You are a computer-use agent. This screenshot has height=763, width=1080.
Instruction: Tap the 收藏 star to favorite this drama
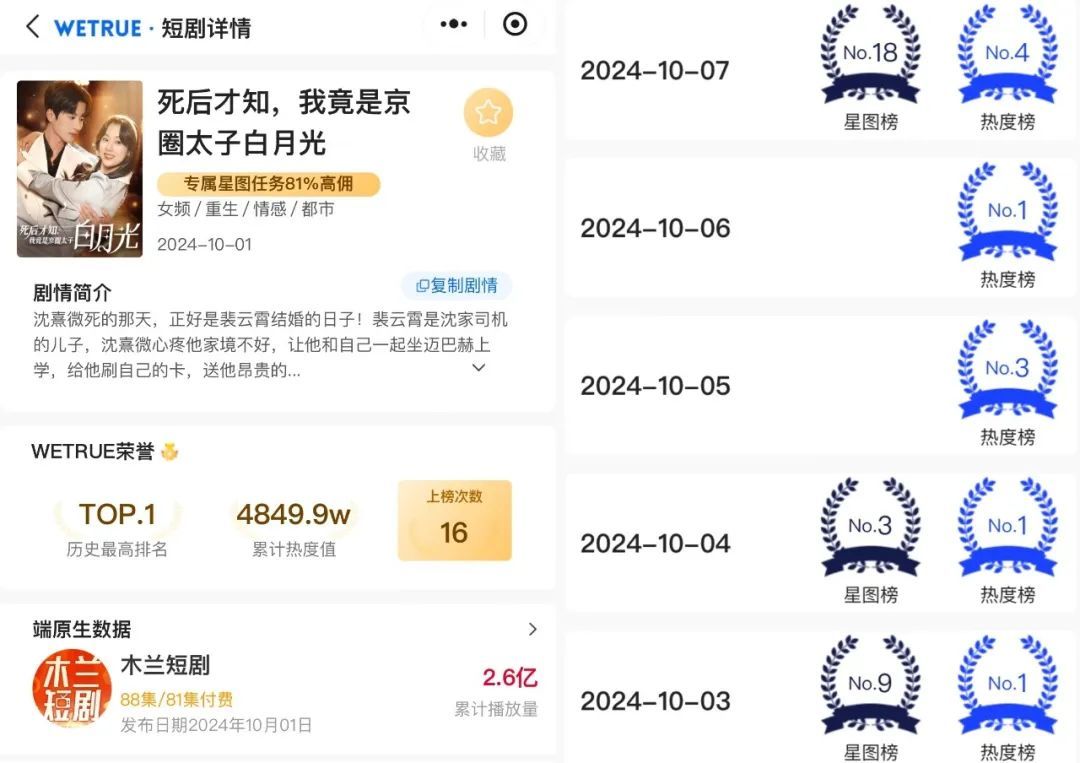coord(488,113)
